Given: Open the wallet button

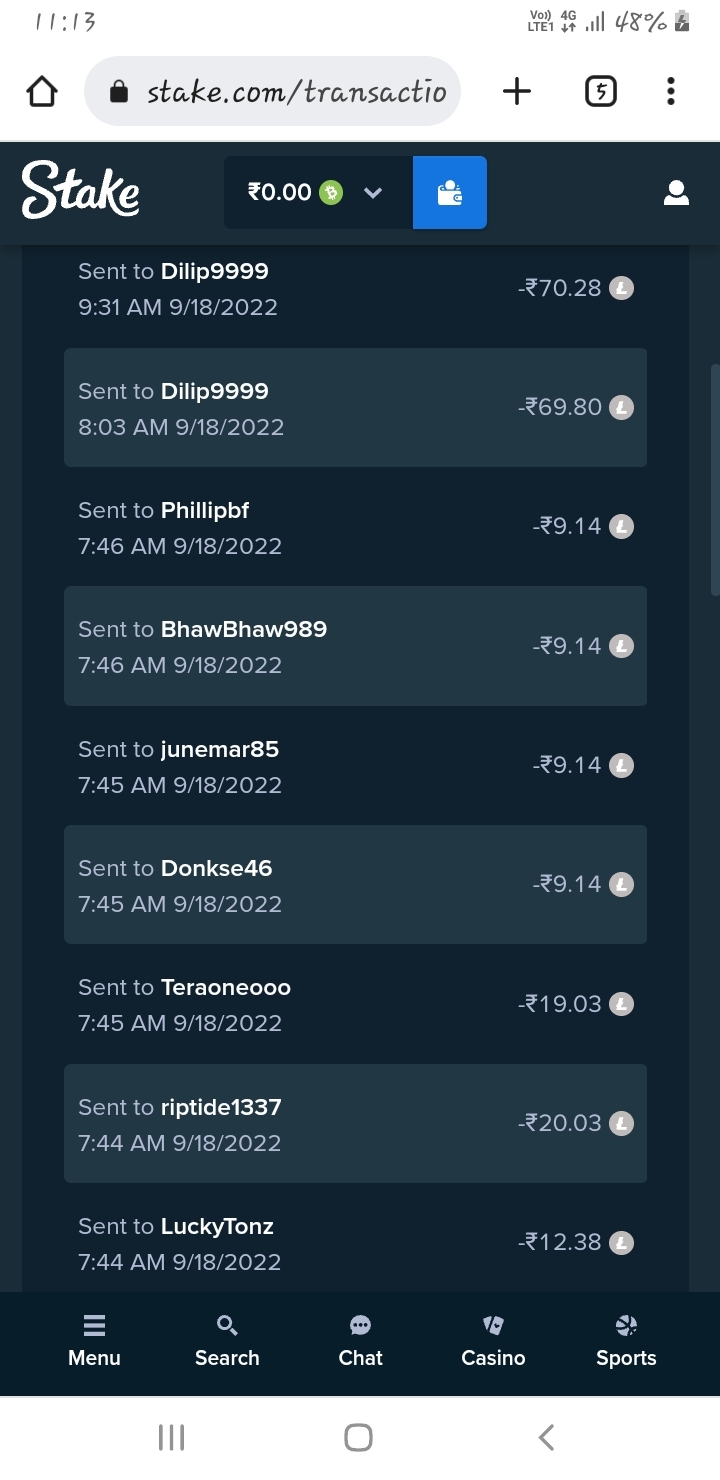Looking at the screenshot, I should click(450, 192).
